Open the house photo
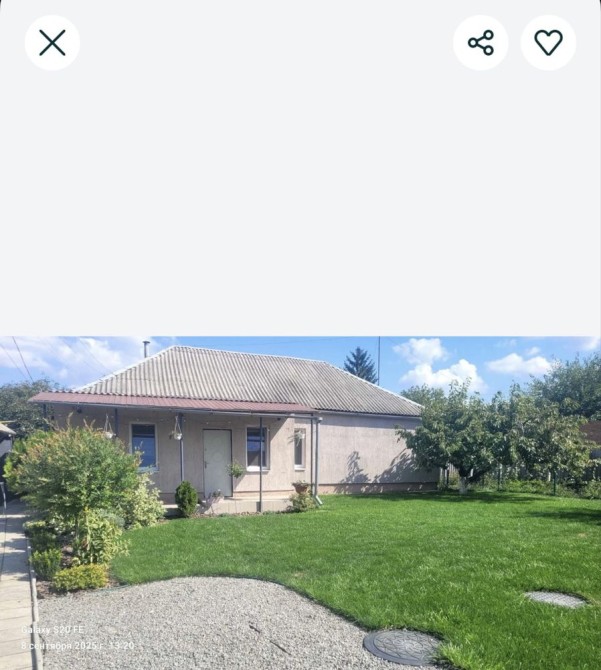The image size is (601, 670). [300, 502]
